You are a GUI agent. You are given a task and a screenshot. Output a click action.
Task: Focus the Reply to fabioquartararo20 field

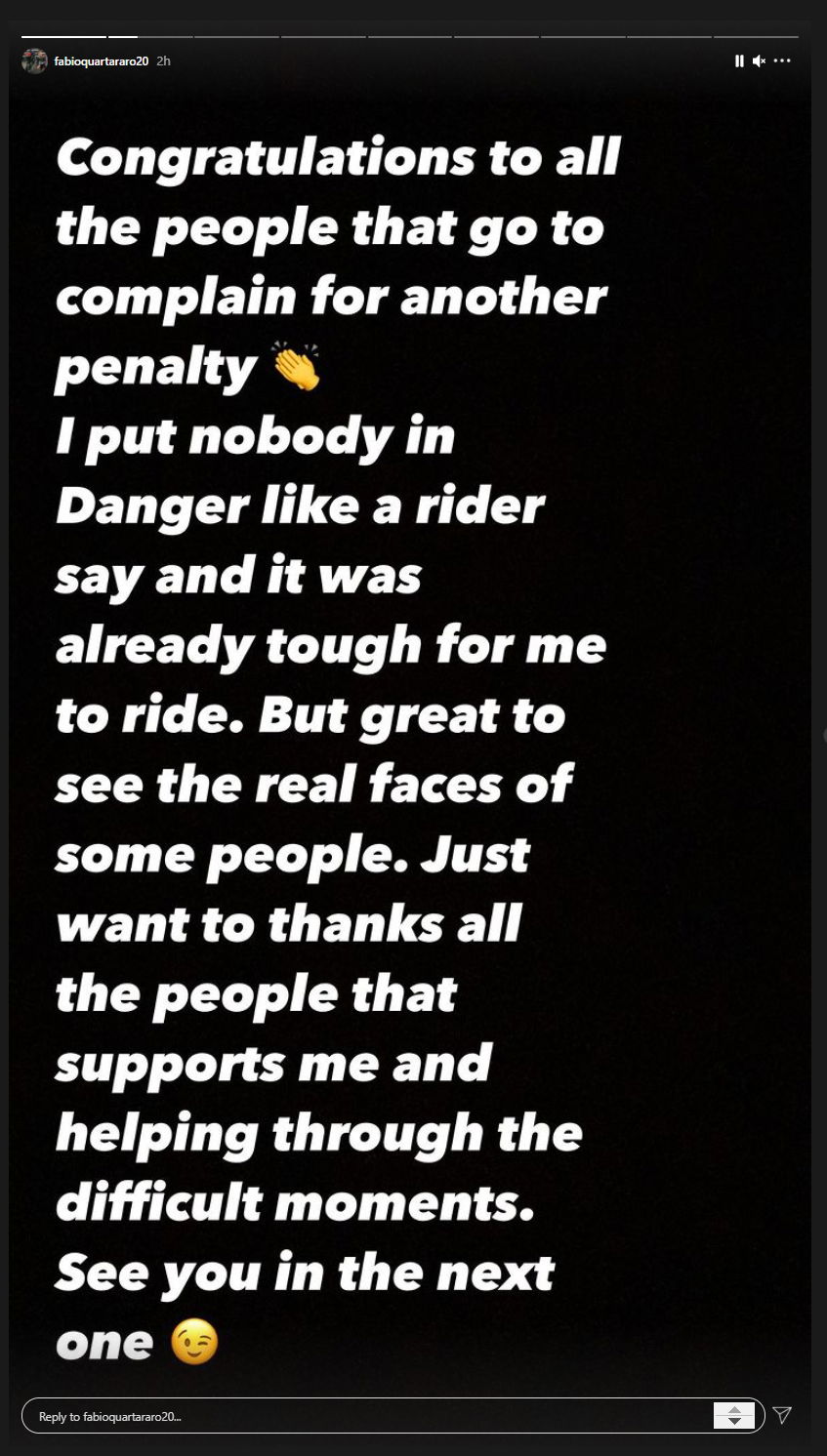371,1416
